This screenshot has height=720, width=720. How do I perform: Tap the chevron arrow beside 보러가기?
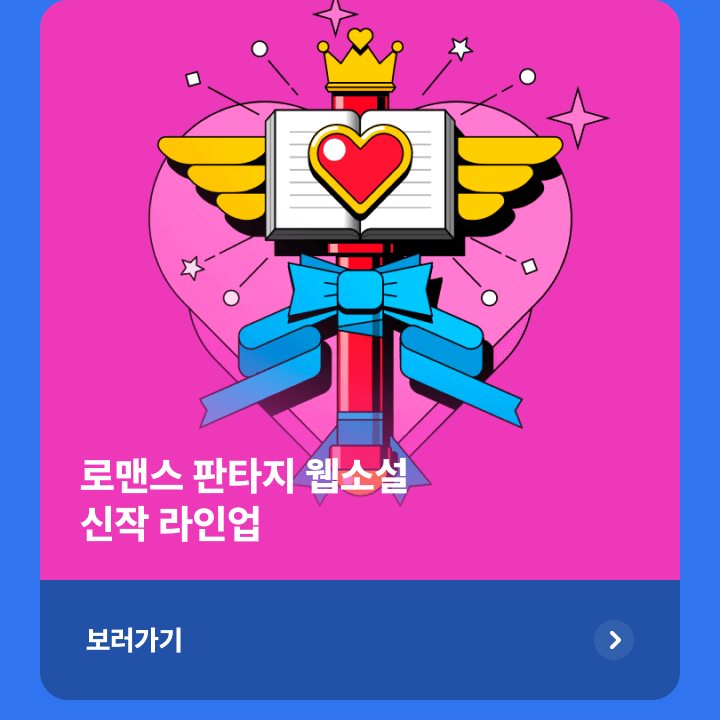click(x=614, y=640)
